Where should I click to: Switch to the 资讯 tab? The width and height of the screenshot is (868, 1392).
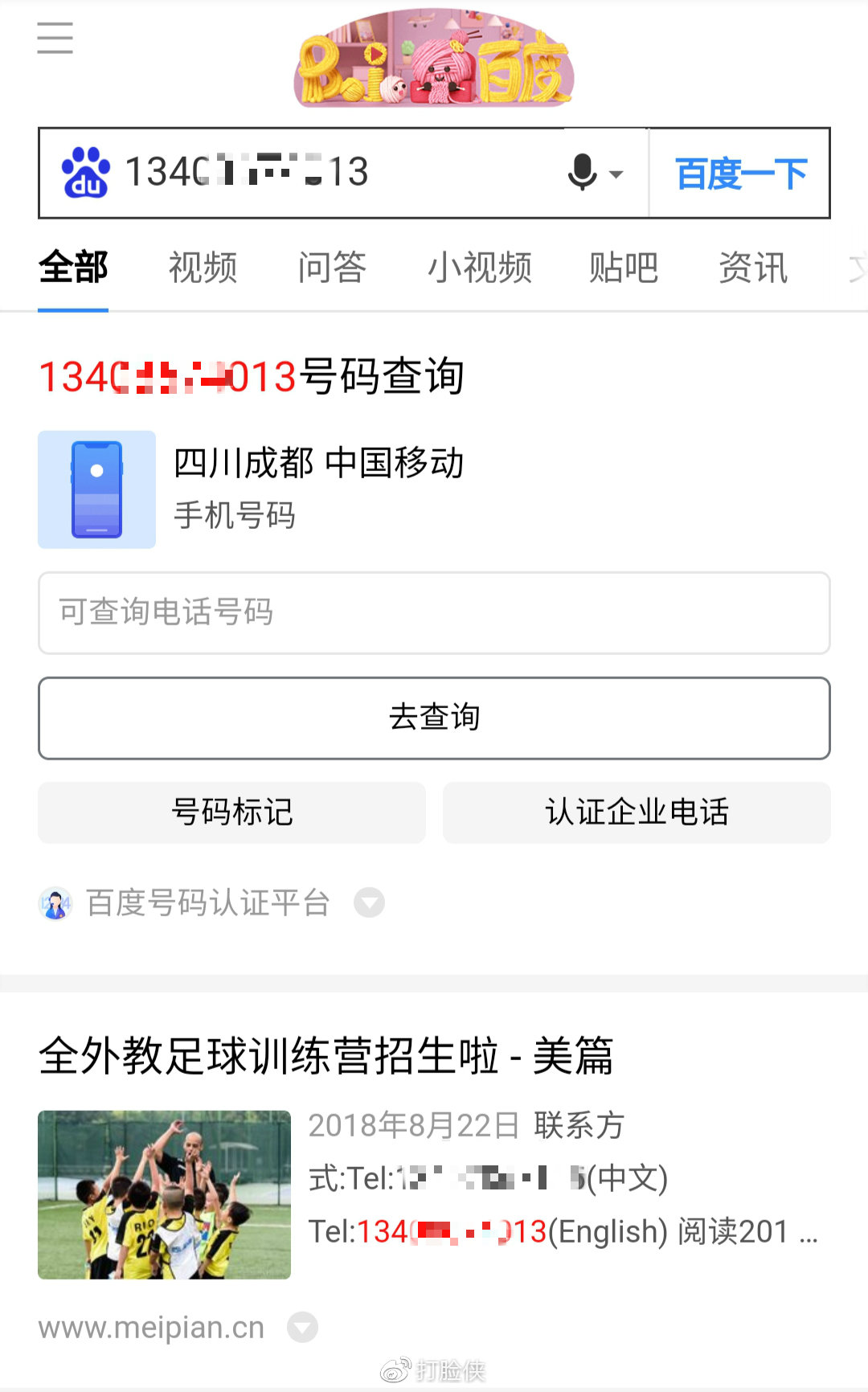752,267
